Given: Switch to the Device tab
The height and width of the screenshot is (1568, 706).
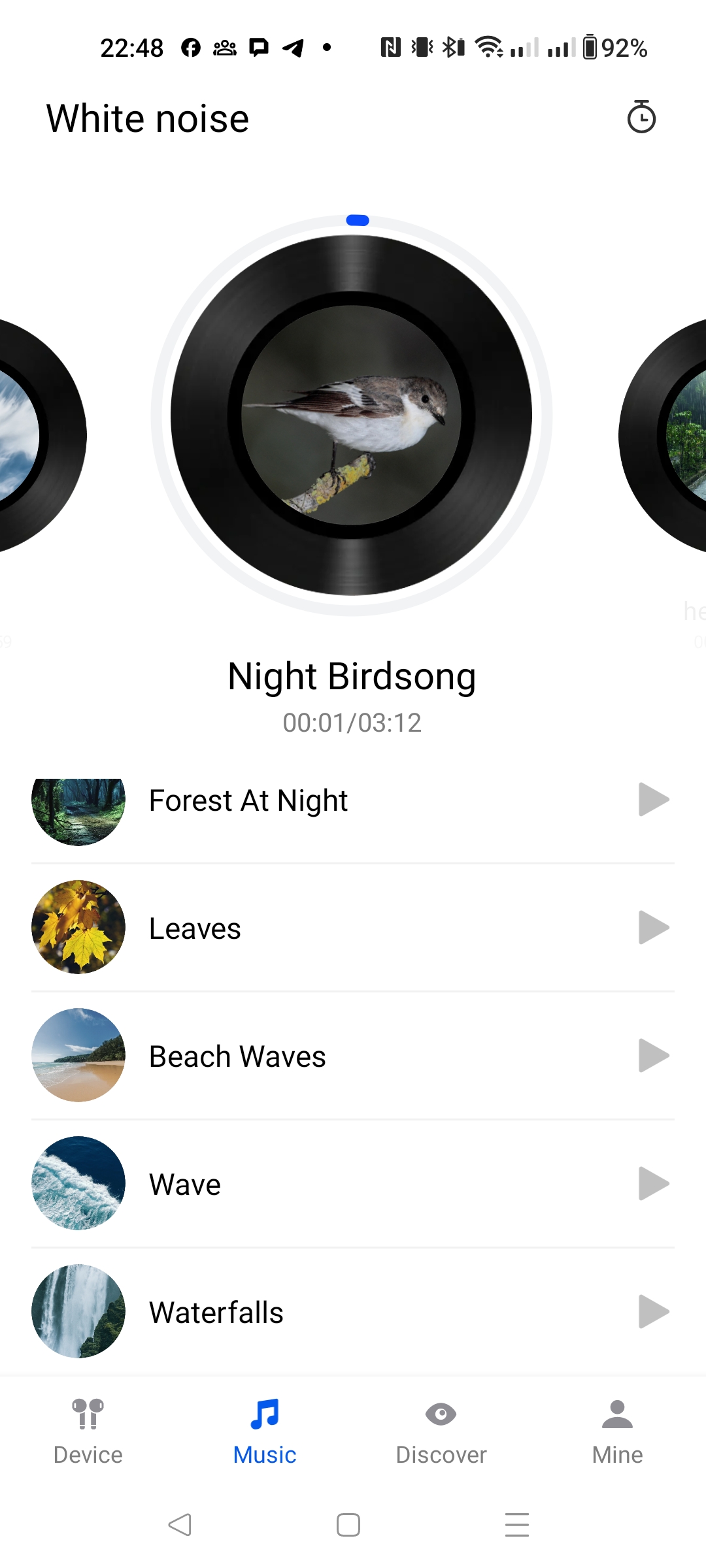Looking at the screenshot, I should pyautogui.click(x=88, y=1431).
